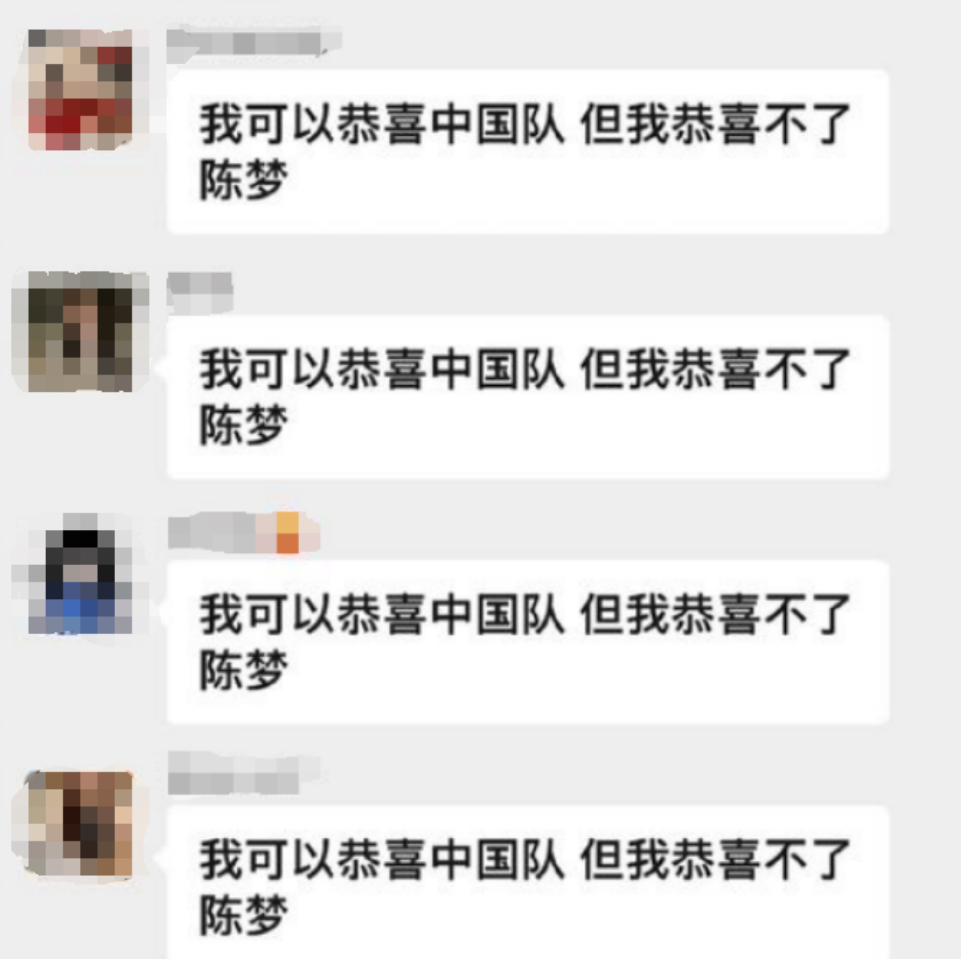The image size is (961, 961).
Task: View the sender with the brown-green avatar
Action: [x=80, y=332]
